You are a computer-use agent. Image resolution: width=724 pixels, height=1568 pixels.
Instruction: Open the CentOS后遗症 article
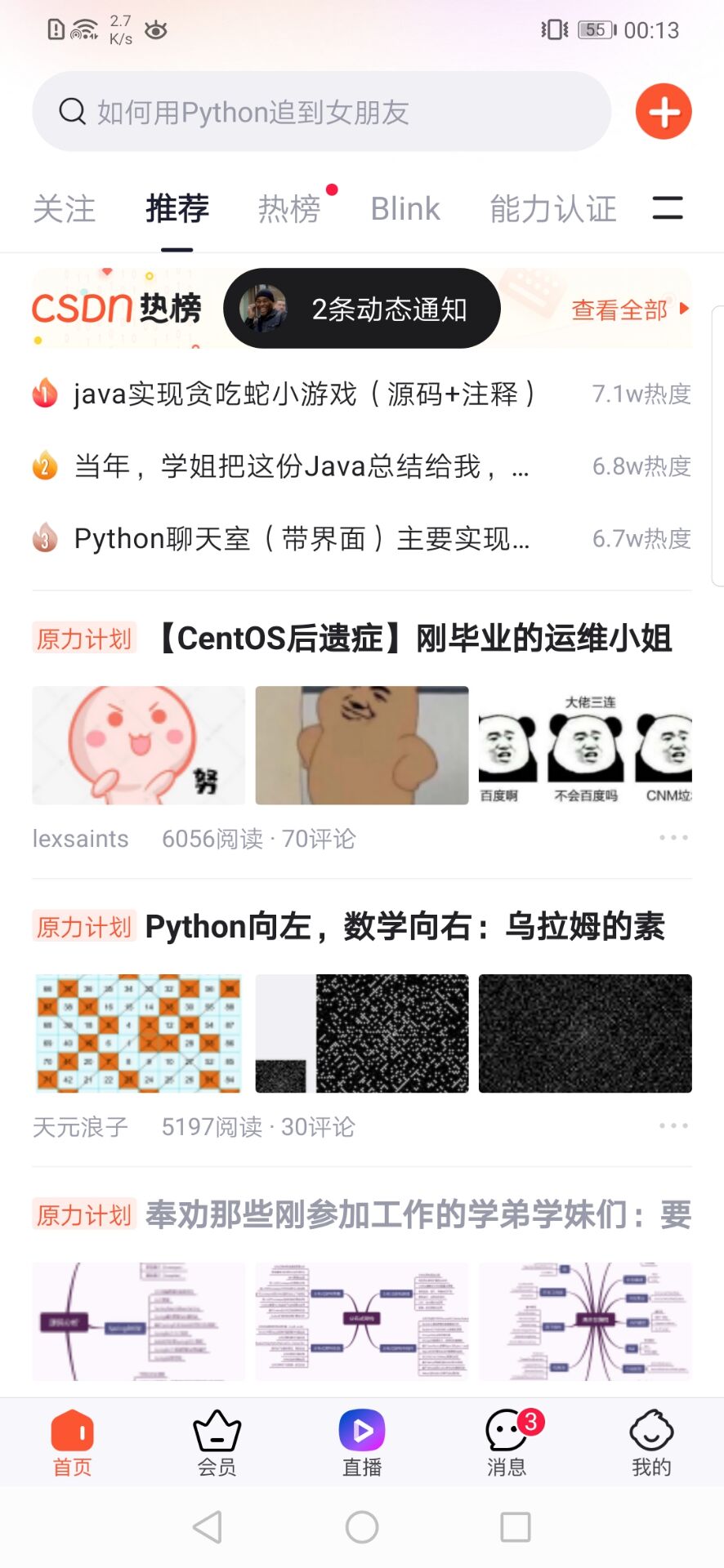coord(415,639)
